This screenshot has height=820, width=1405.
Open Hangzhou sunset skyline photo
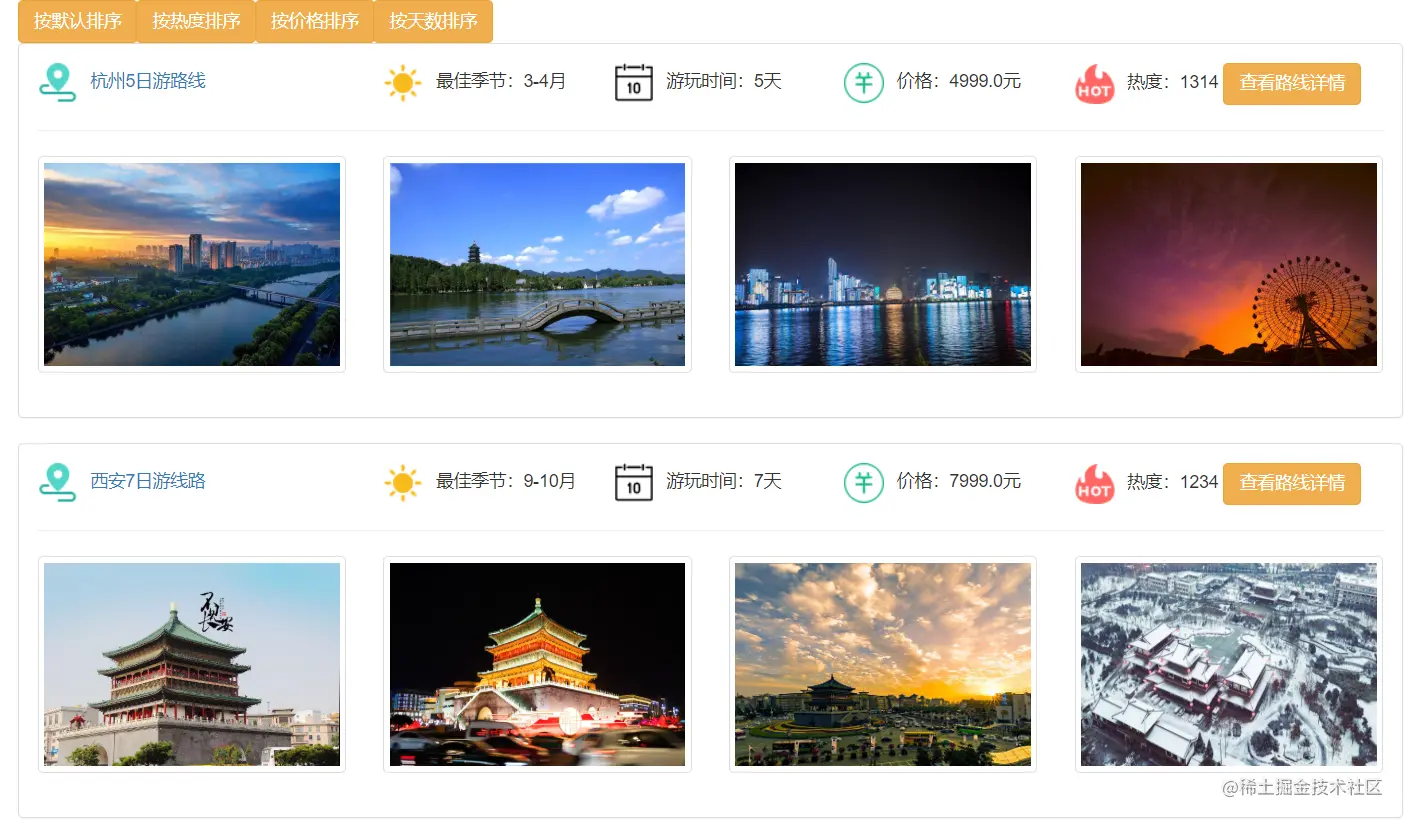click(192, 264)
